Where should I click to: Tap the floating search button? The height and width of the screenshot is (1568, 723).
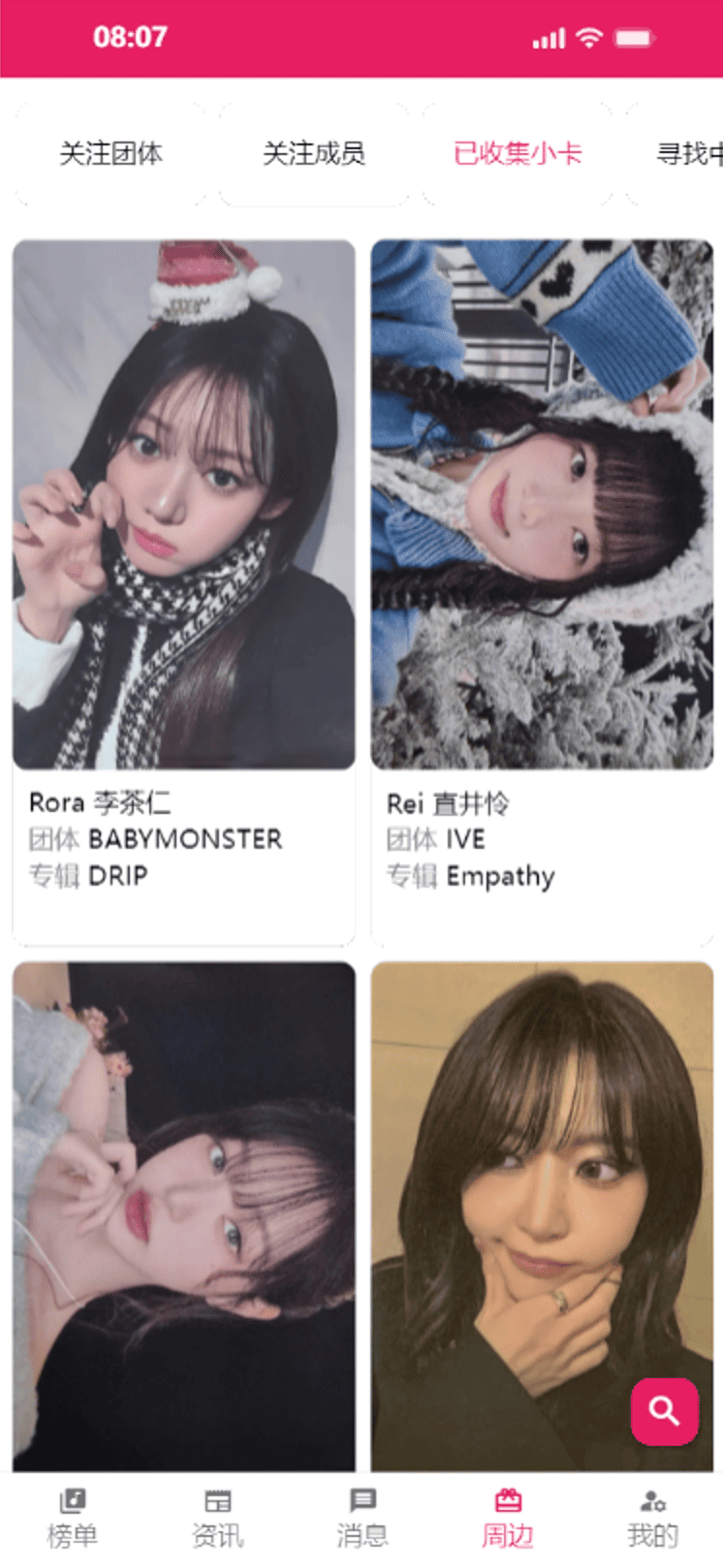point(664,1411)
